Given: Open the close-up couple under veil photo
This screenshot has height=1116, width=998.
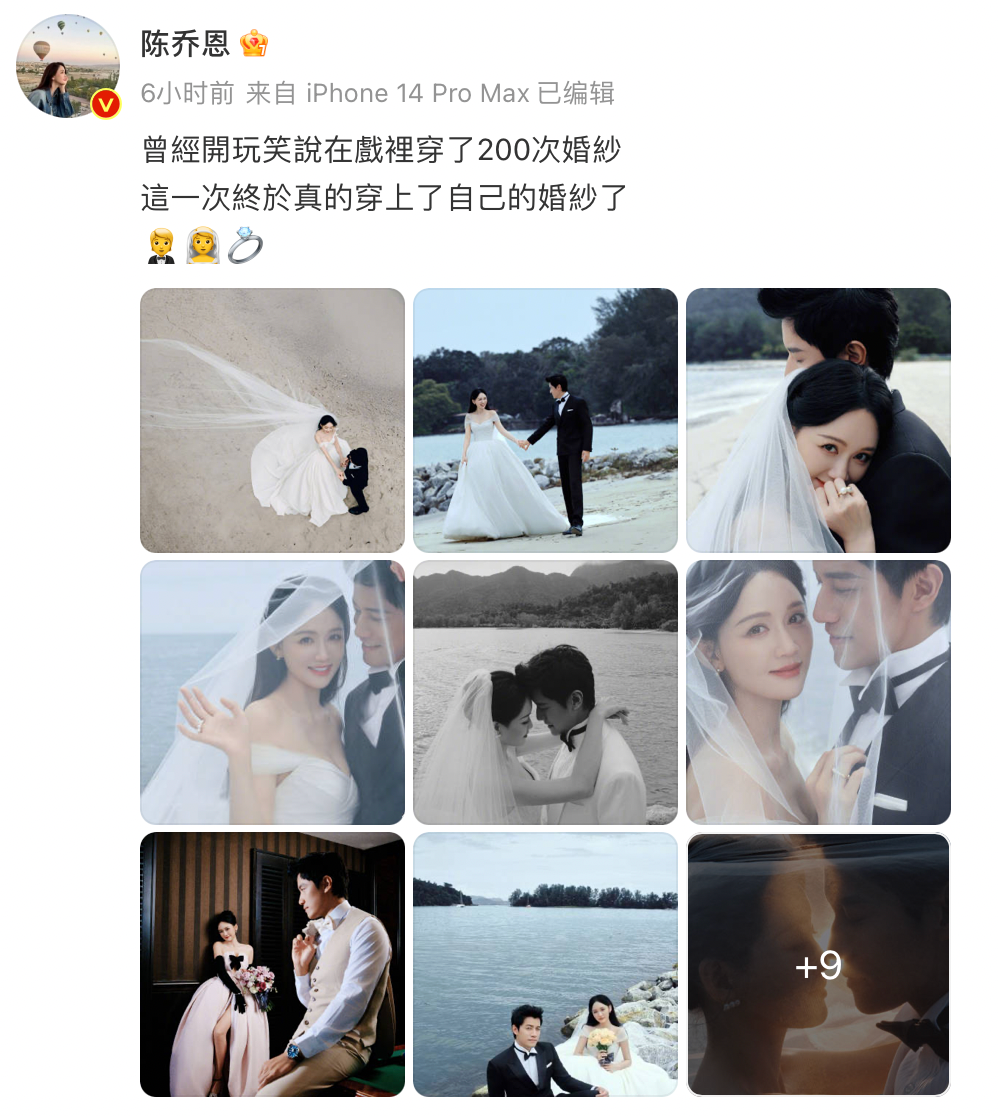Looking at the screenshot, I should coord(818,692).
